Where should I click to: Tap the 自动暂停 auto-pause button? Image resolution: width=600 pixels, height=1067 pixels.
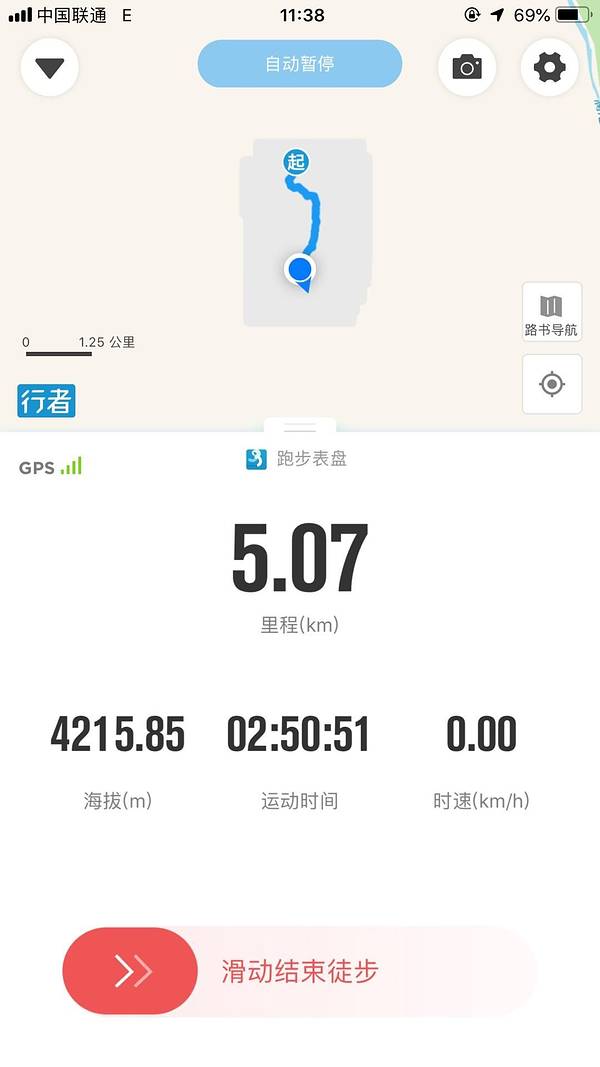click(300, 65)
